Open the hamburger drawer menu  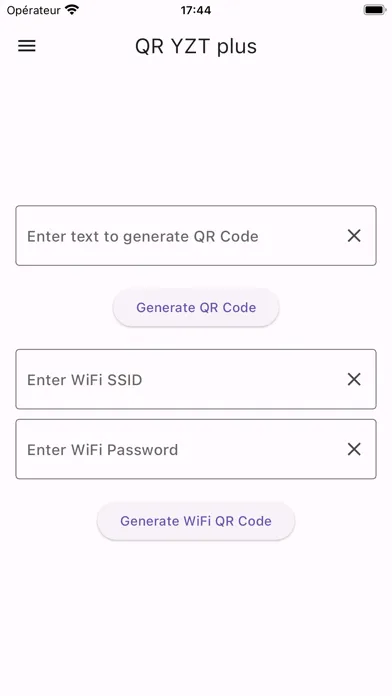(27, 46)
